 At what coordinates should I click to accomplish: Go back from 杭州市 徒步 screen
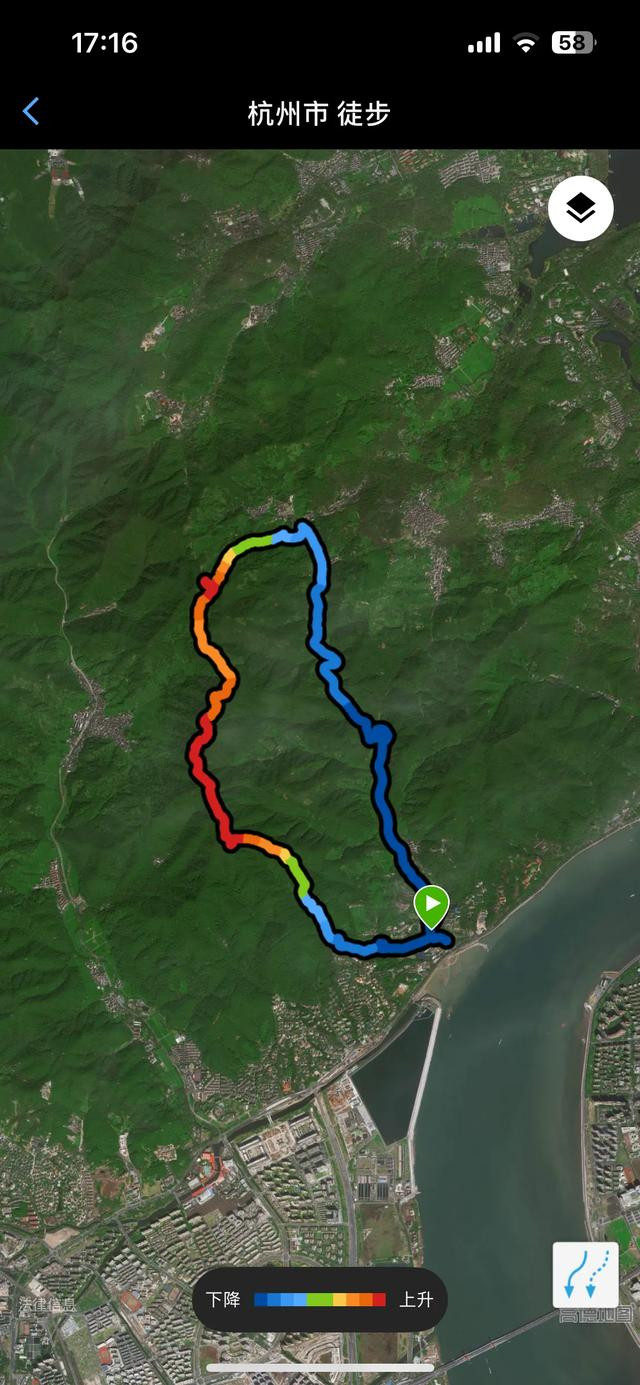(x=31, y=111)
